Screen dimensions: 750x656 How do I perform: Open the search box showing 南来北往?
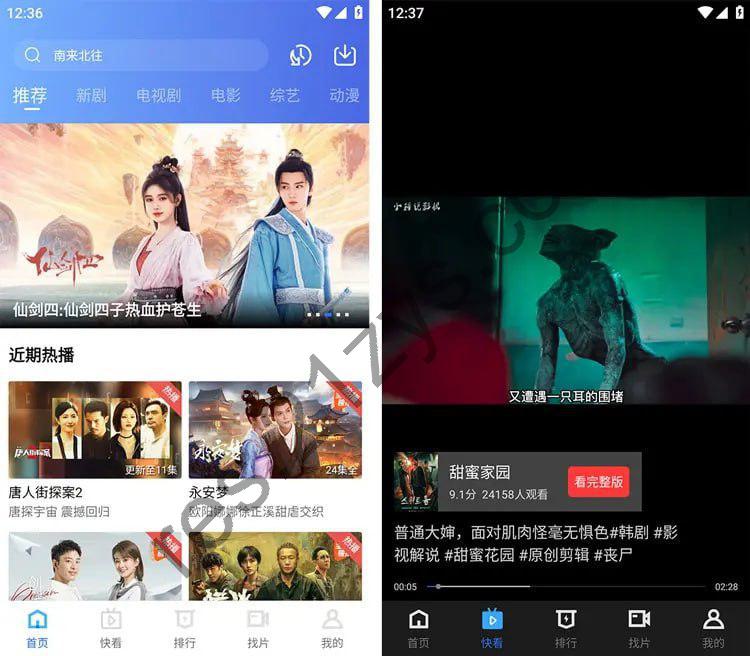click(x=140, y=55)
